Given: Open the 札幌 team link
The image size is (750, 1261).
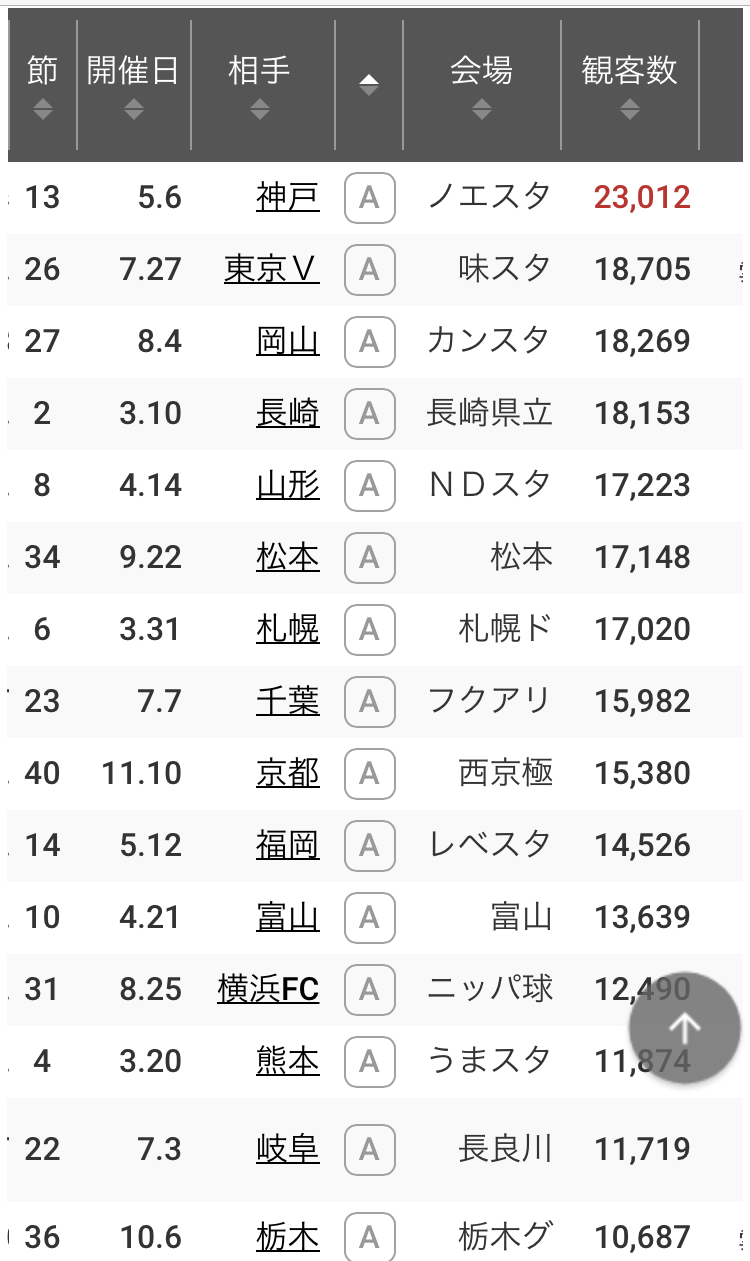Looking at the screenshot, I should pos(288,629).
